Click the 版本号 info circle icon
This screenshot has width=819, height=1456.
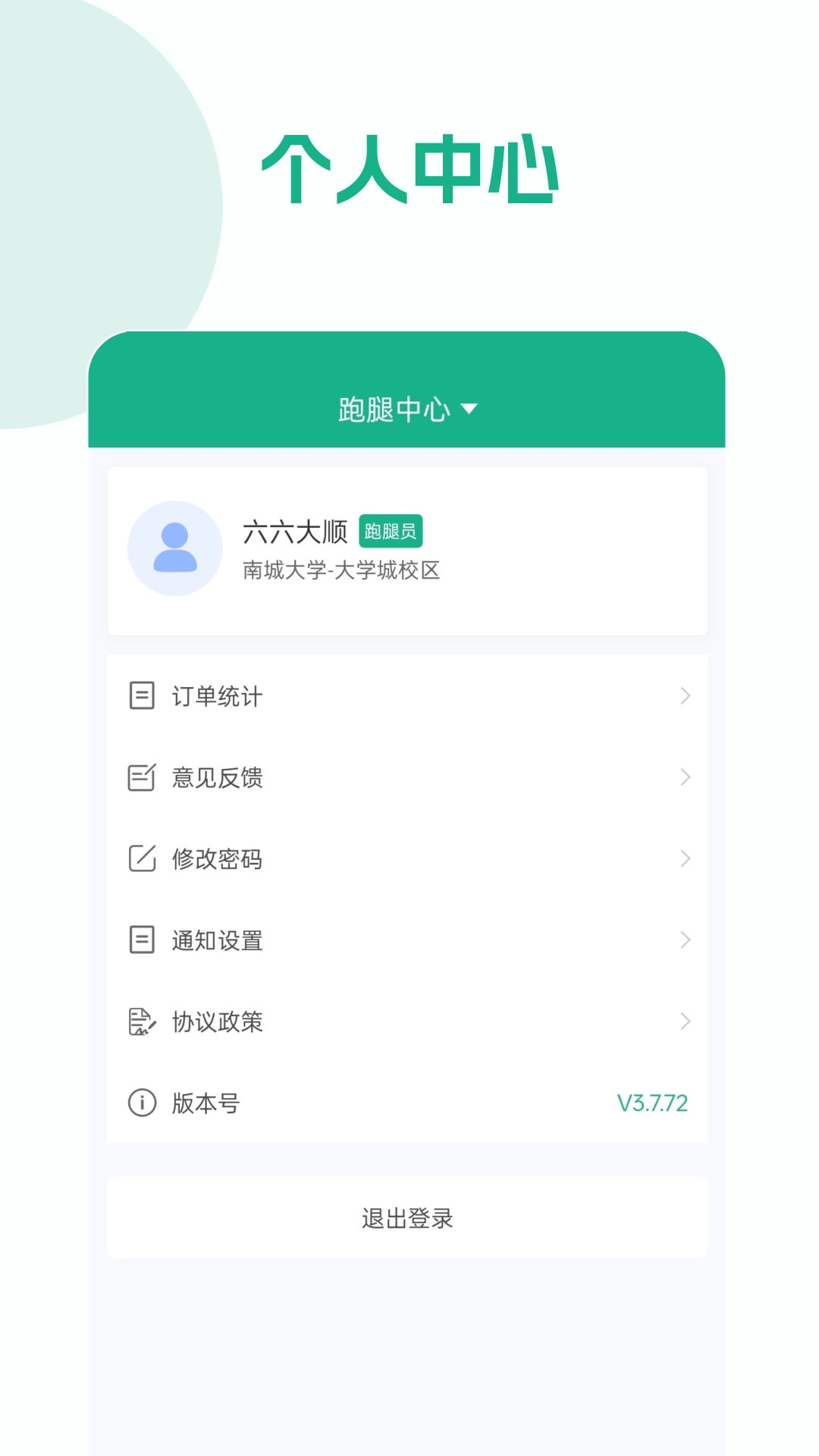click(141, 1103)
